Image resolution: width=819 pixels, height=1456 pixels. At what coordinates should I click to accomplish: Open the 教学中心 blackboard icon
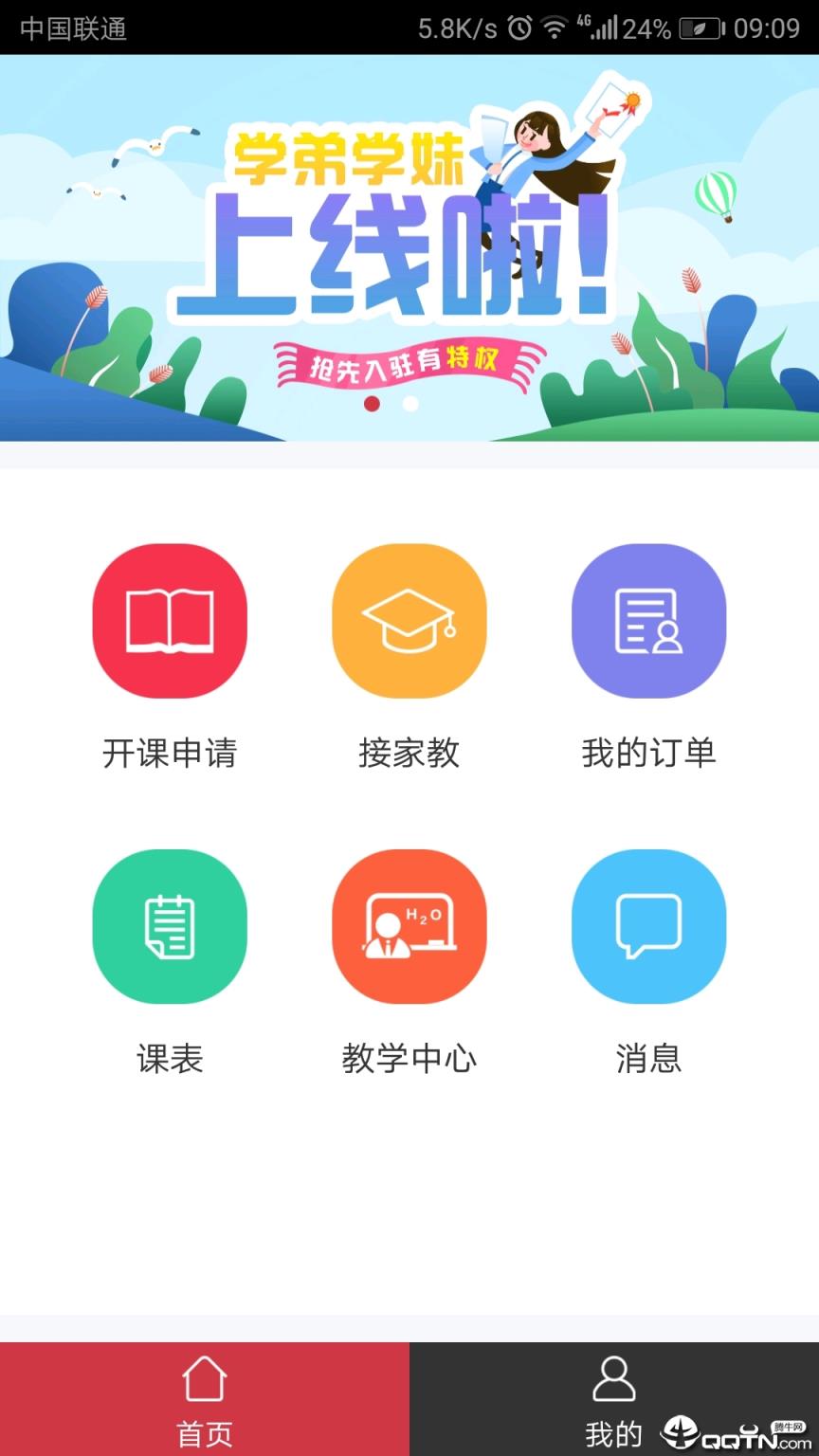[x=409, y=926]
